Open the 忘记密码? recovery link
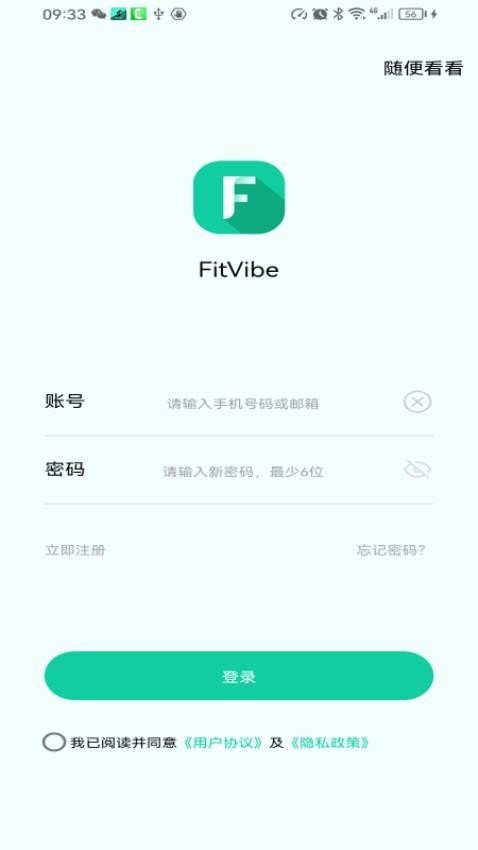The image size is (478, 850). coord(391,550)
